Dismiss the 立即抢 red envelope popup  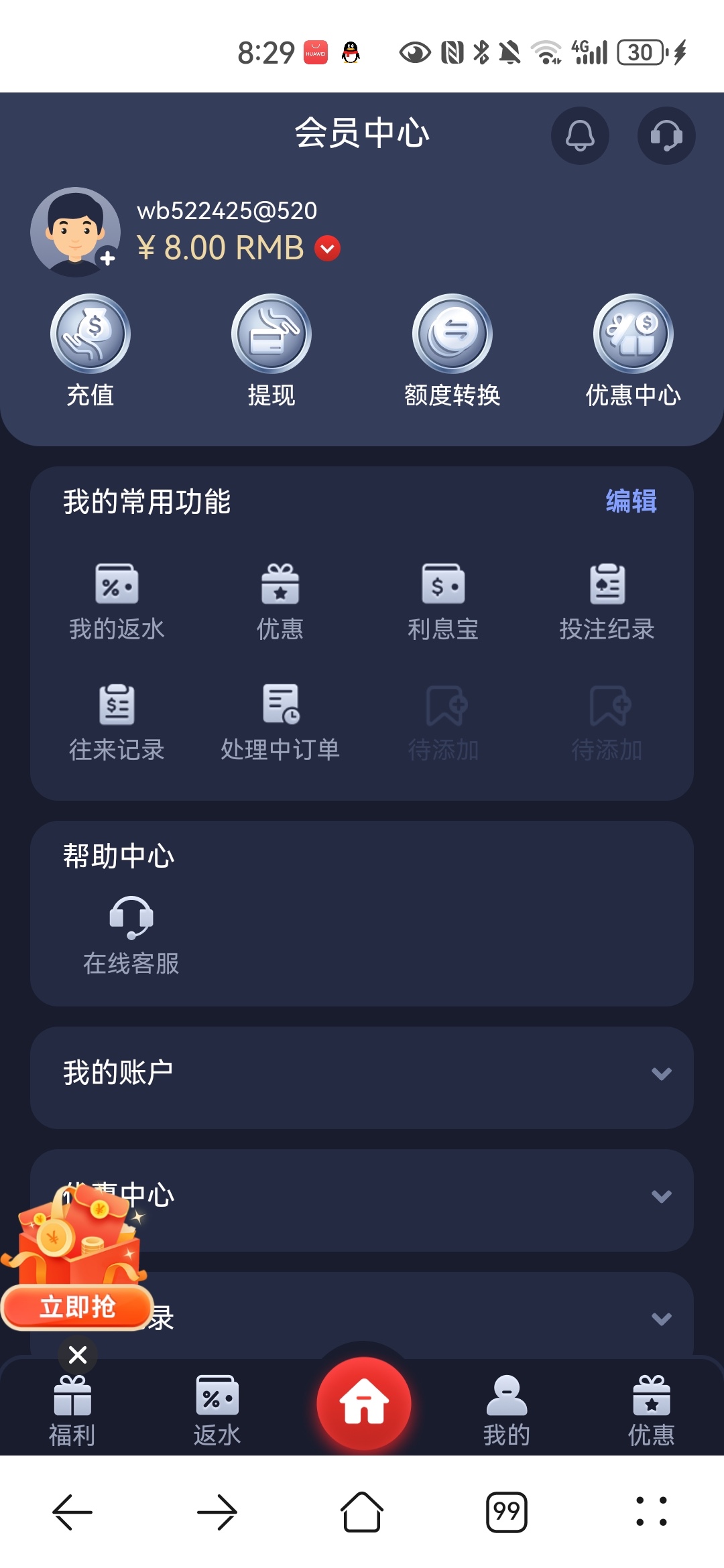click(78, 1355)
